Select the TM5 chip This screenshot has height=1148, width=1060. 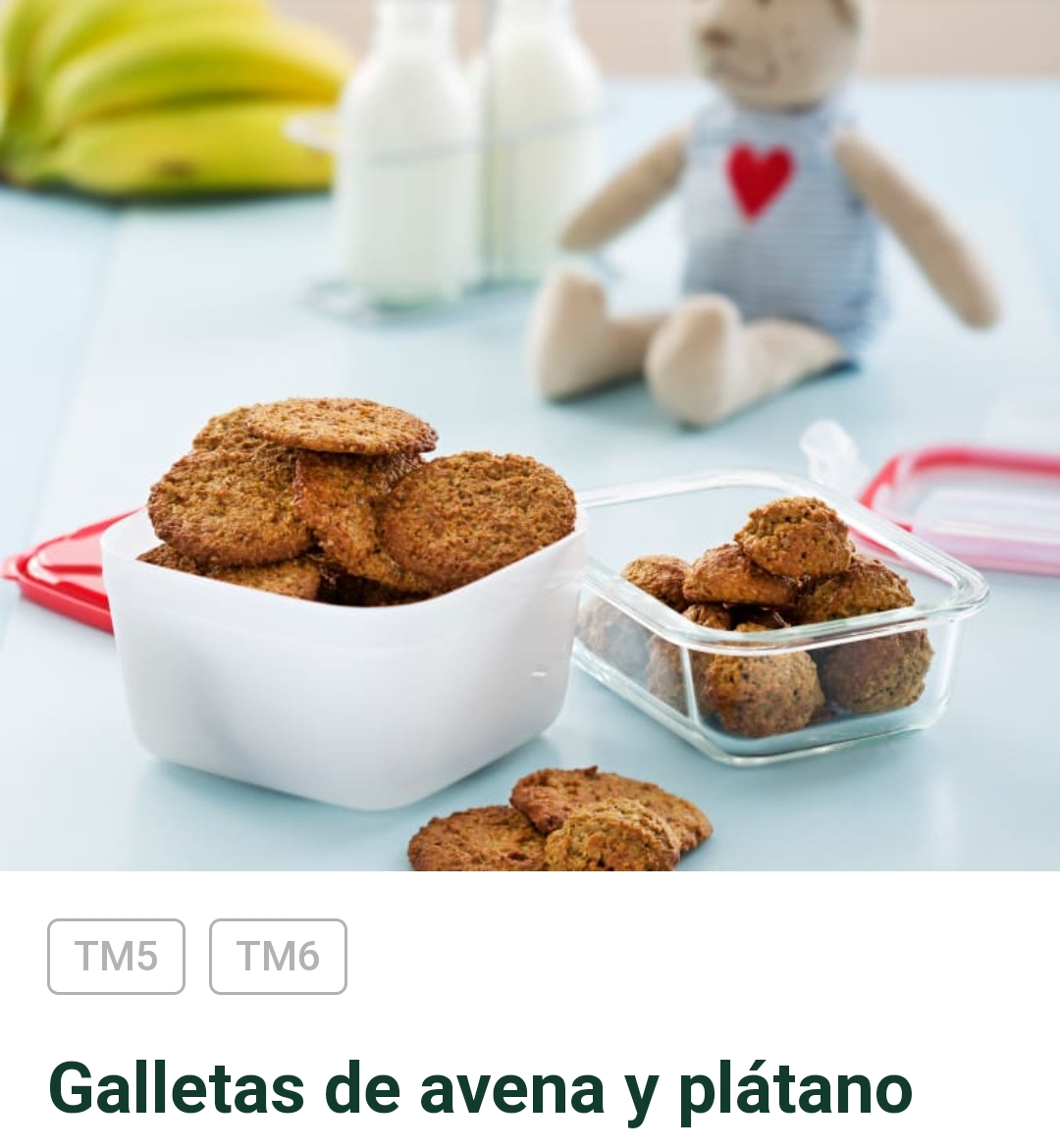[116, 957]
